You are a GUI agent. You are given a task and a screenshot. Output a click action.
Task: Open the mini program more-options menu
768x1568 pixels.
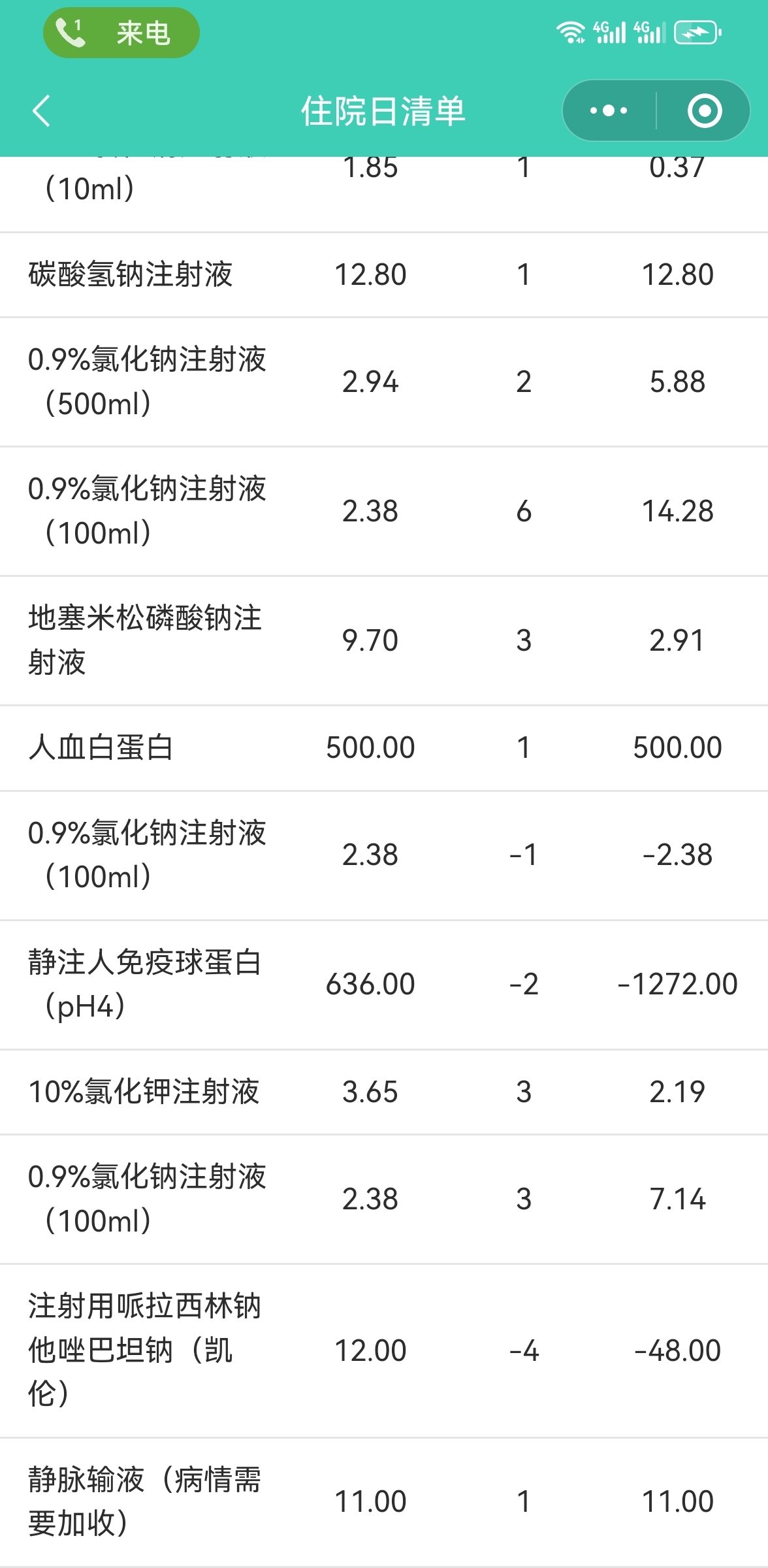tap(609, 110)
